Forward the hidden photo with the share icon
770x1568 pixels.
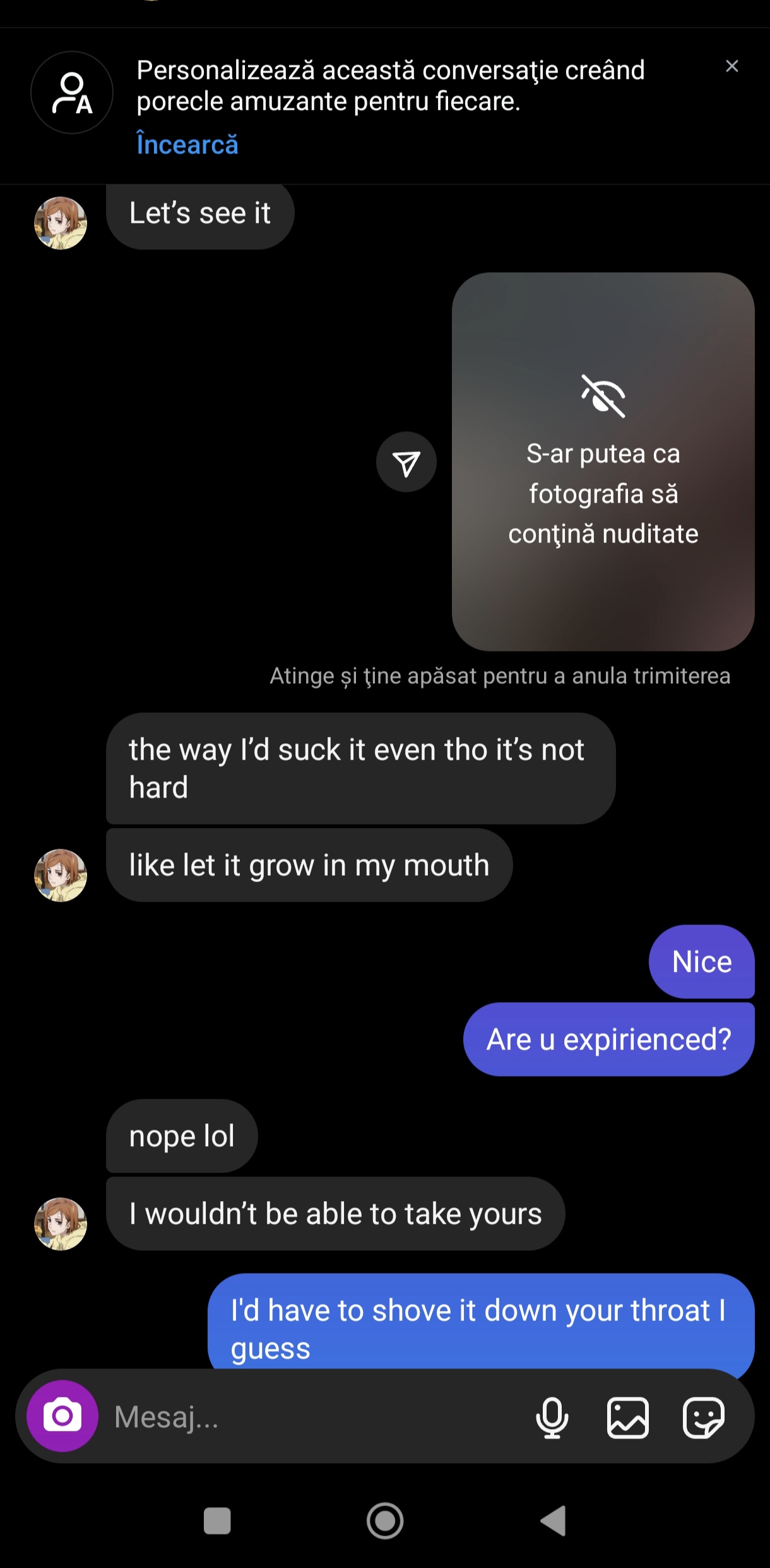(x=406, y=462)
